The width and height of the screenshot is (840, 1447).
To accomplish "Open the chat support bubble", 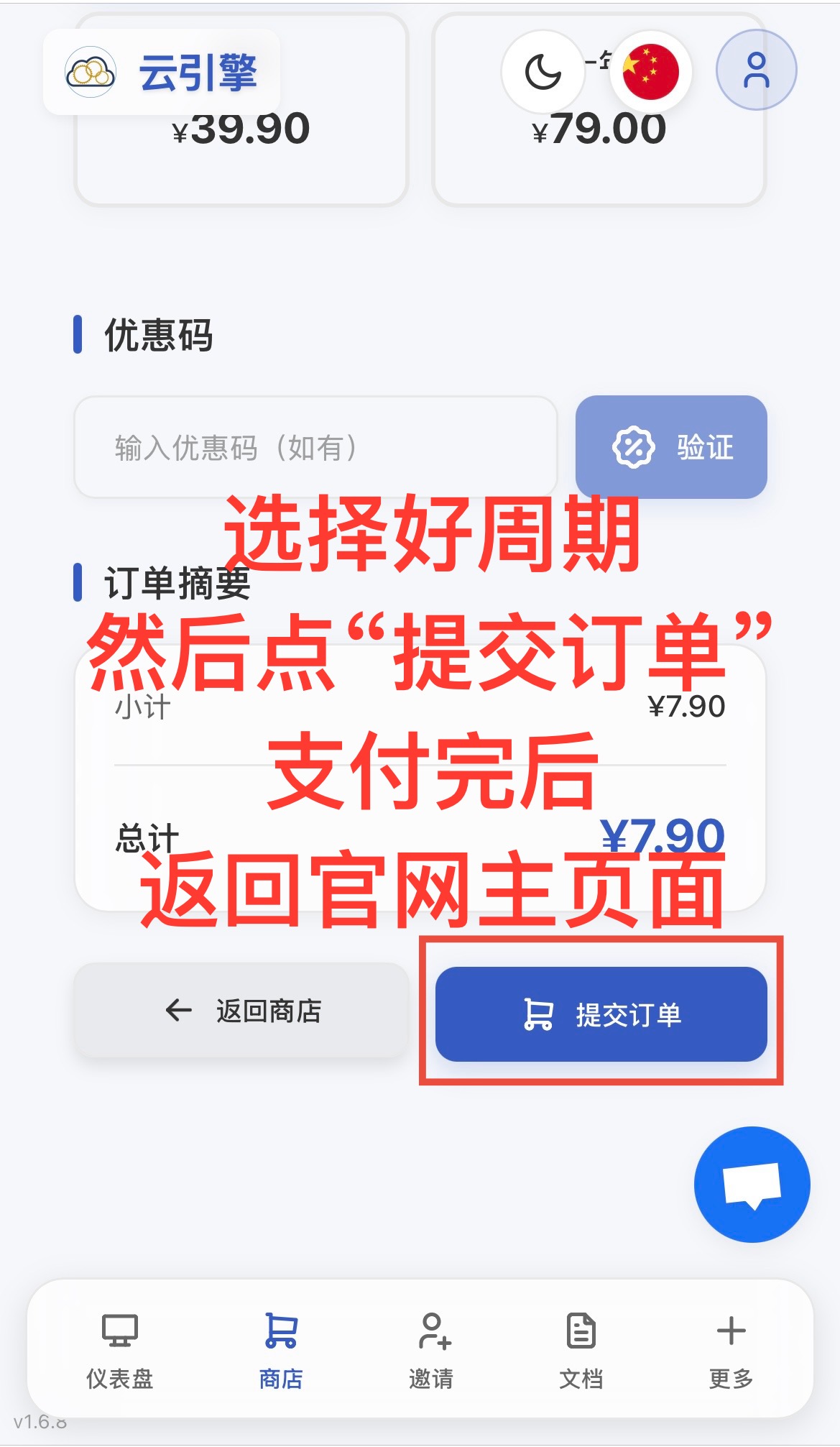I will click(752, 1185).
